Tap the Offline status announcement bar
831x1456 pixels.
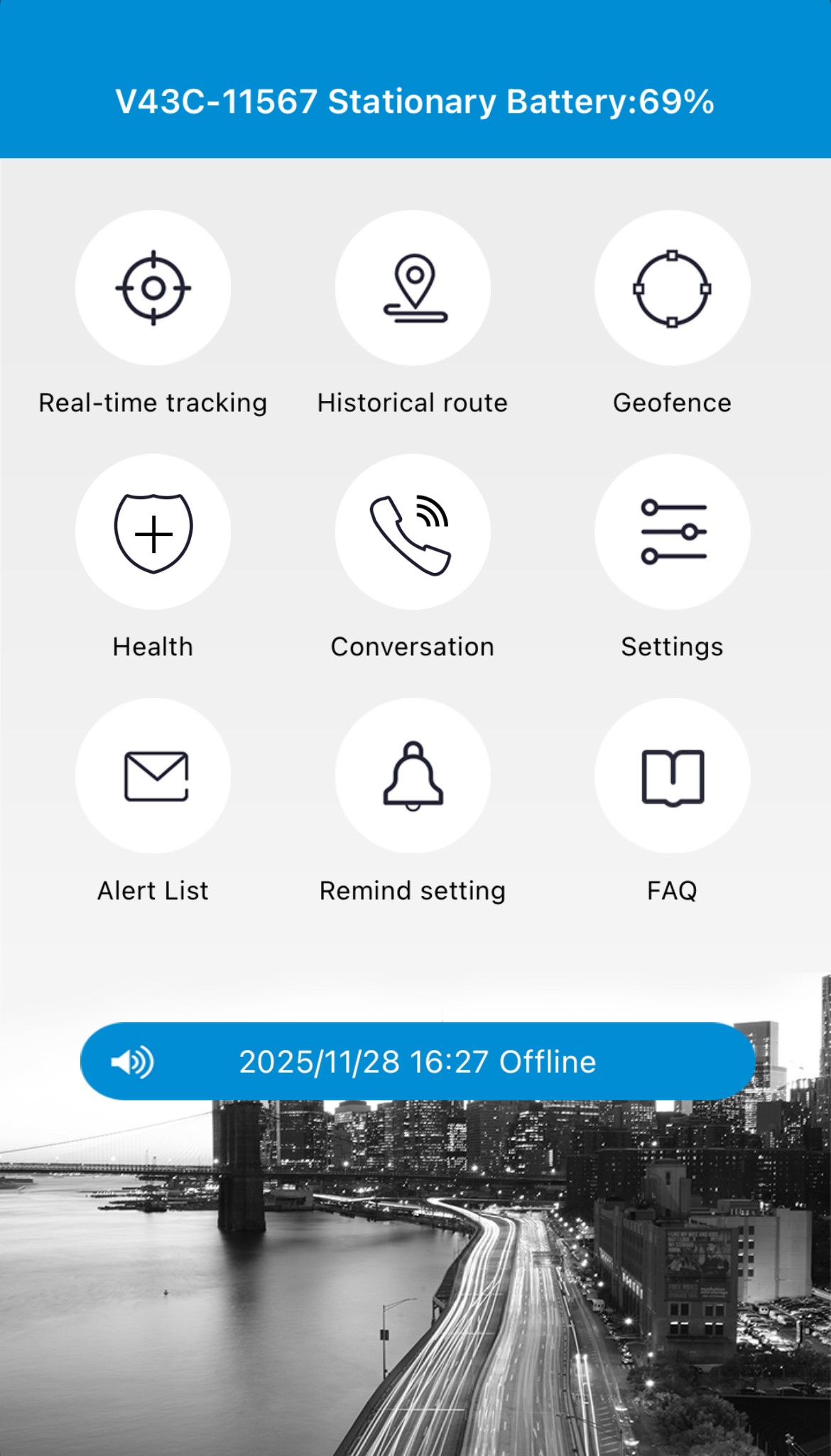[417, 1061]
